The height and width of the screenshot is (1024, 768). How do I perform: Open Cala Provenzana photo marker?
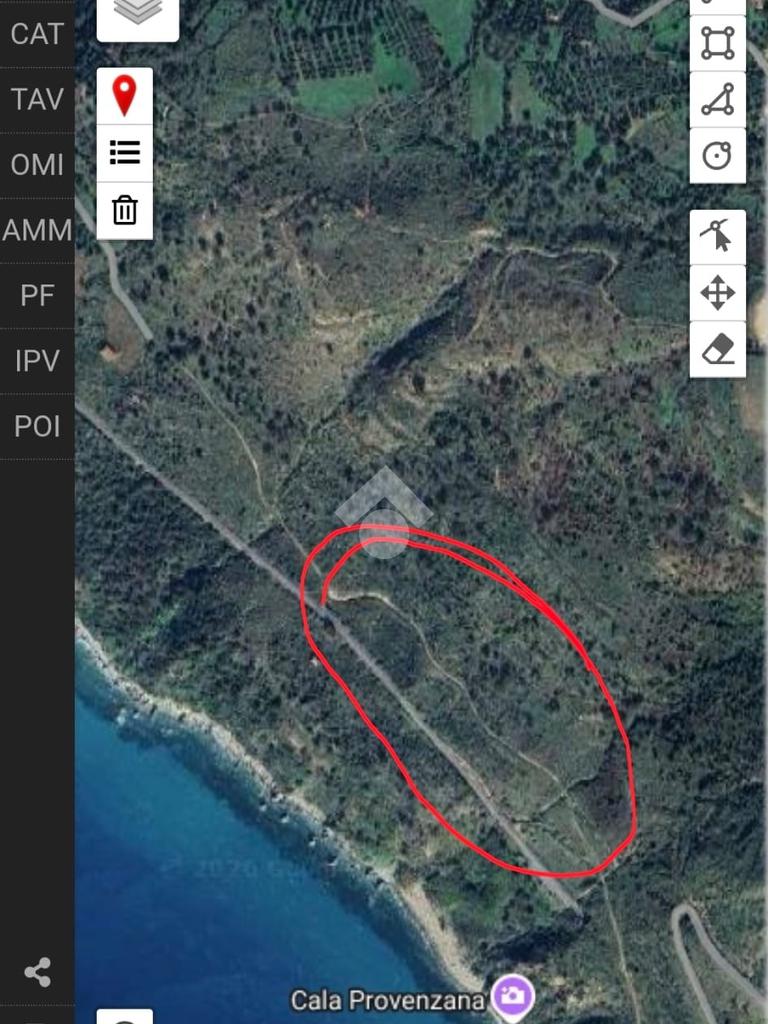pos(513,996)
